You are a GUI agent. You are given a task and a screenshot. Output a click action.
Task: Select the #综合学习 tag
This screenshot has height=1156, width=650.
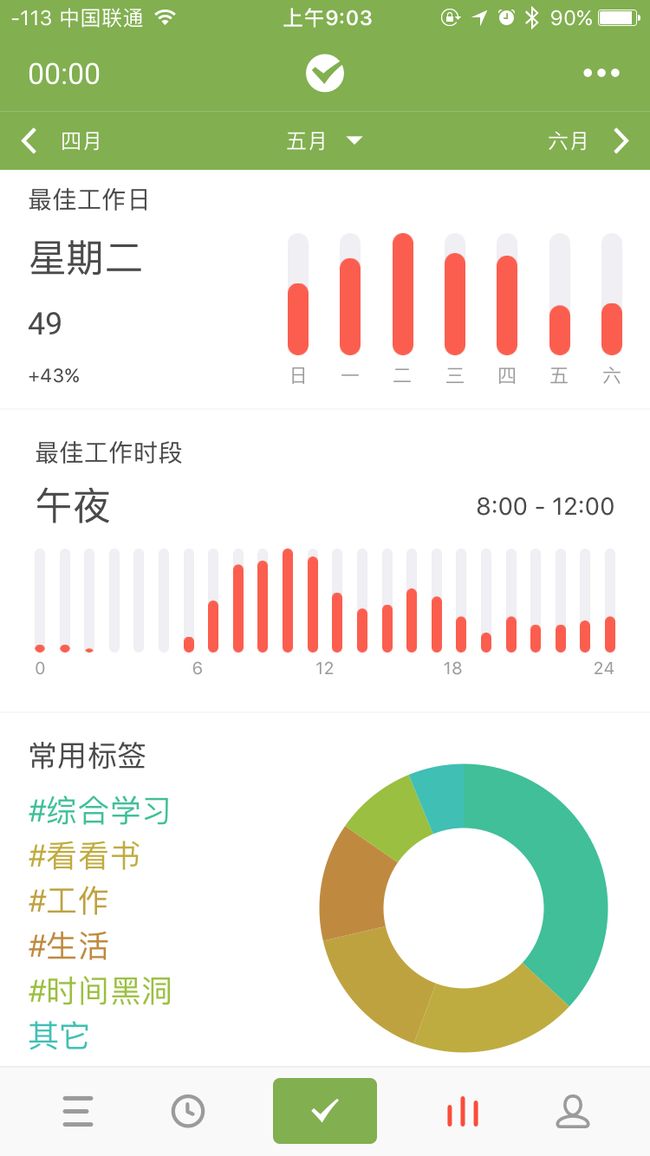[x=99, y=811]
